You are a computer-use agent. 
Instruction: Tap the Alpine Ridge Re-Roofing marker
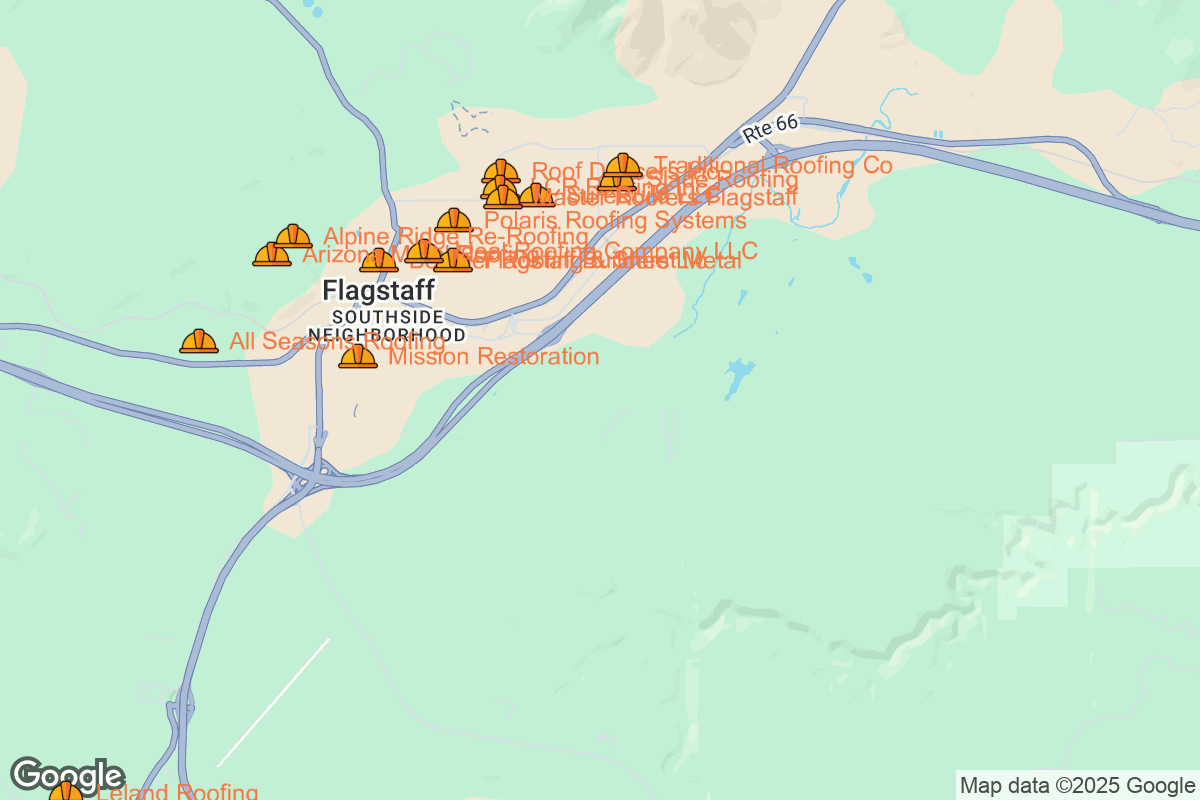(293, 236)
